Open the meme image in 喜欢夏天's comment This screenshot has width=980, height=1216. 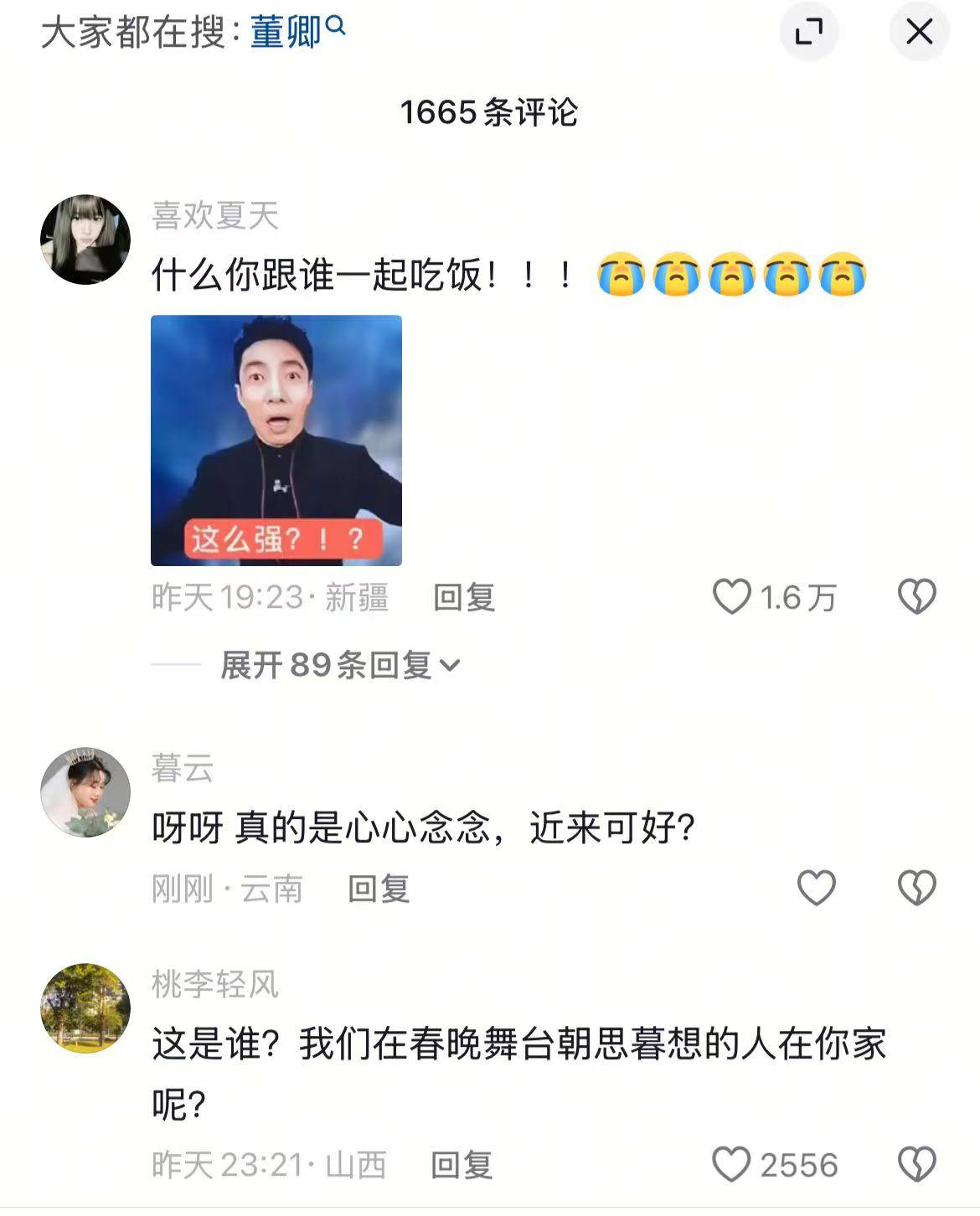[x=276, y=441]
